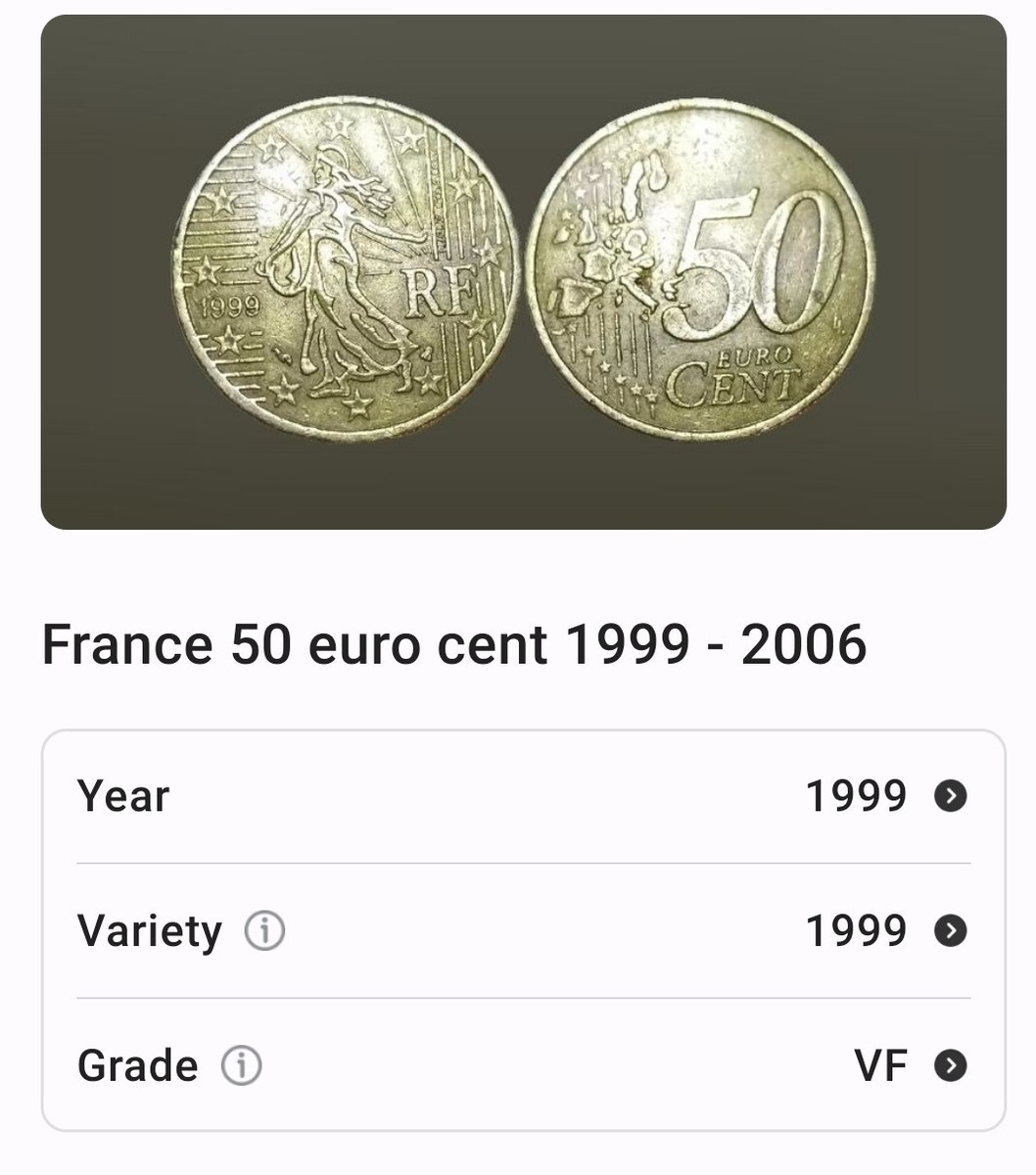Click the 1999 value in the Year row
The width and height of the screenshot is (1036, 1175).
tap(855, 796)
